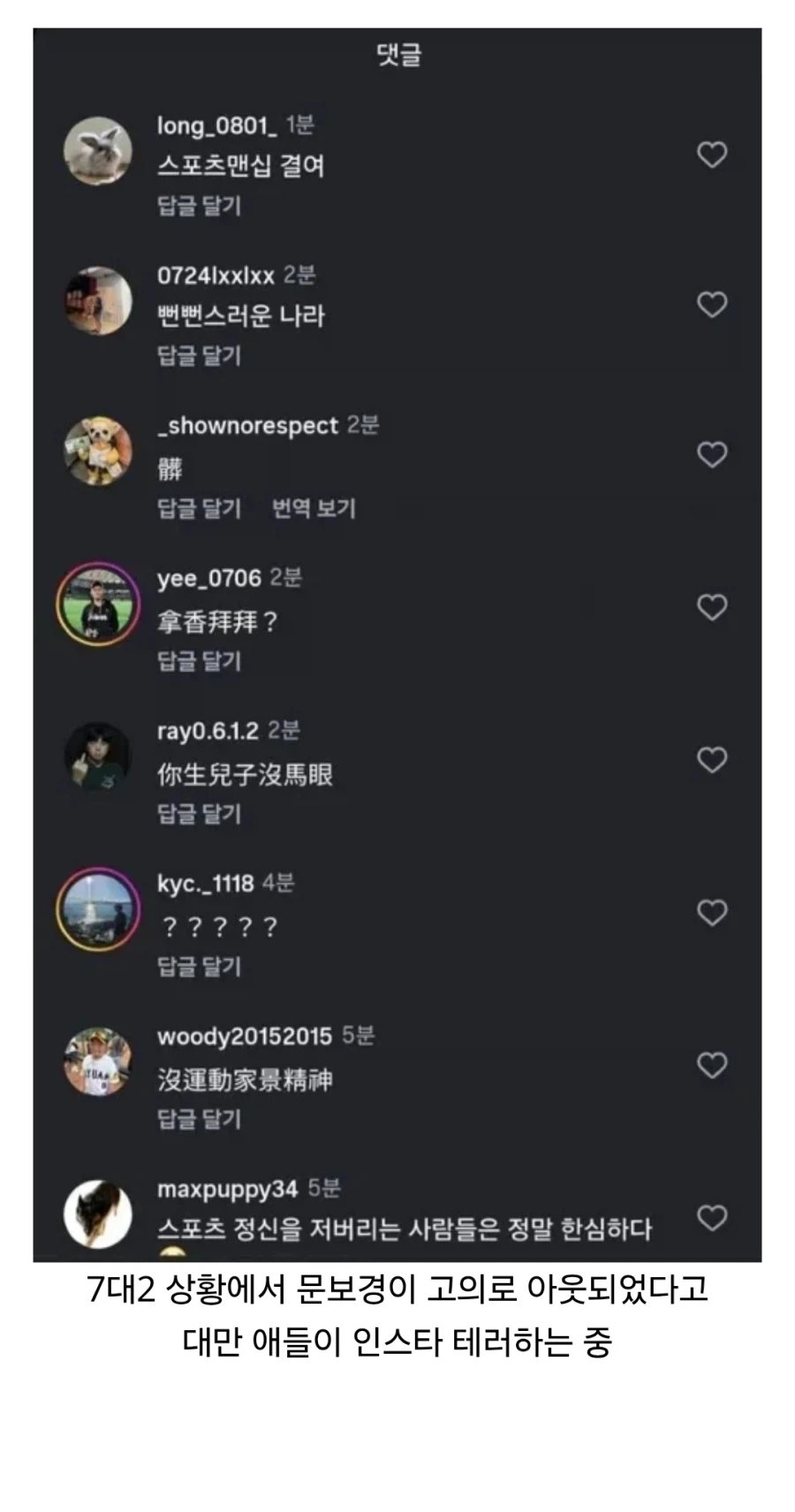Like ray0.6.1.2's comment
795x1512 pixels.
pos(709,757)
